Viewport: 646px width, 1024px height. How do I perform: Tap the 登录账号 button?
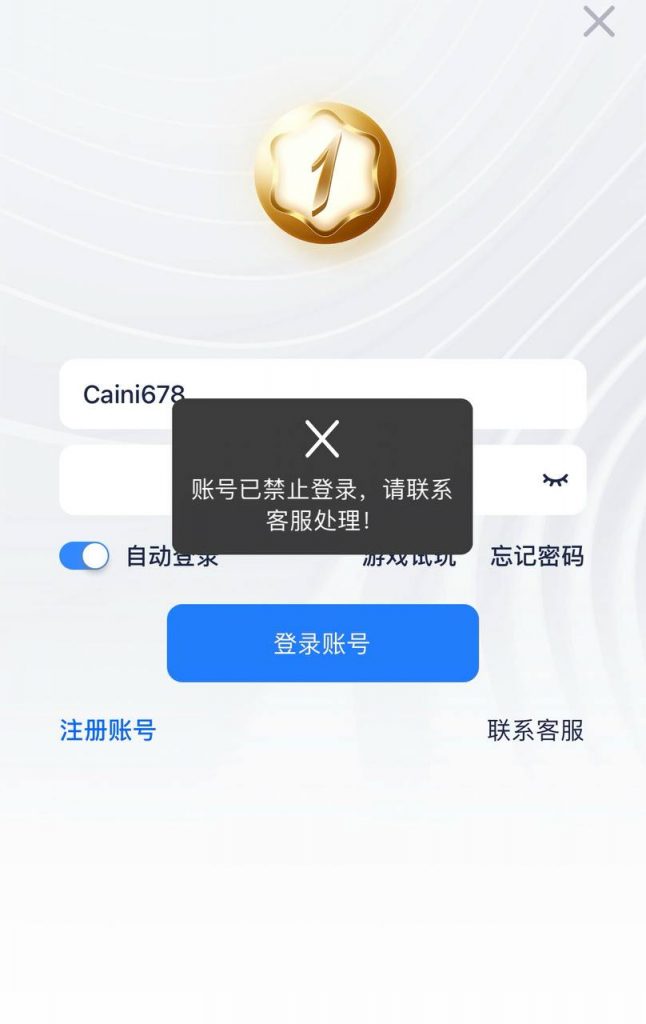coord(322,643)
